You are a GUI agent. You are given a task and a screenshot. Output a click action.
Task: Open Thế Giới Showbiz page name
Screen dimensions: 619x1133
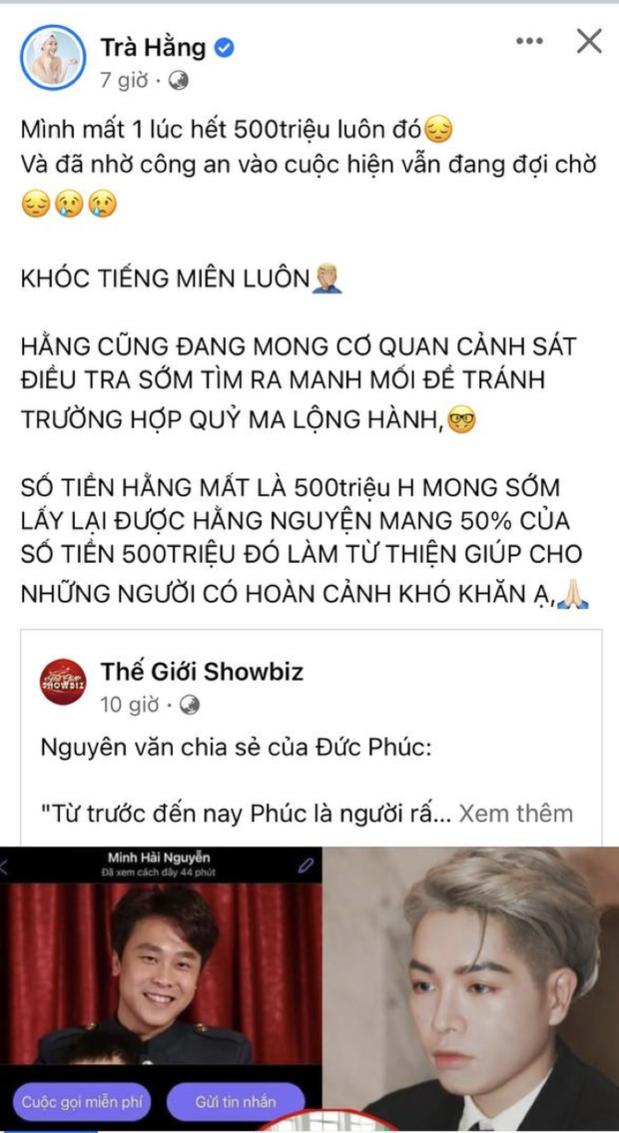pyautogui.click(x=202, y=671)
